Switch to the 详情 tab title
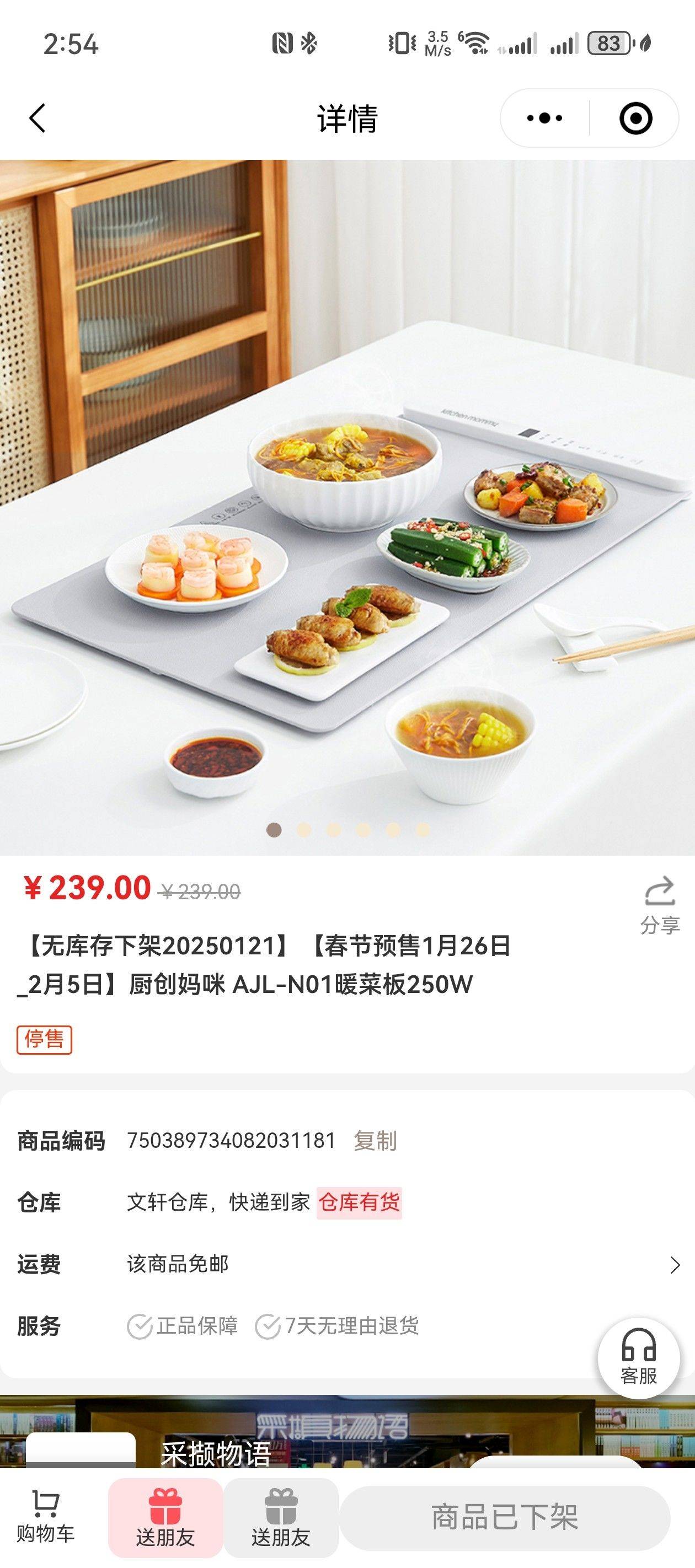695x1568 pixels. point(347,119)
